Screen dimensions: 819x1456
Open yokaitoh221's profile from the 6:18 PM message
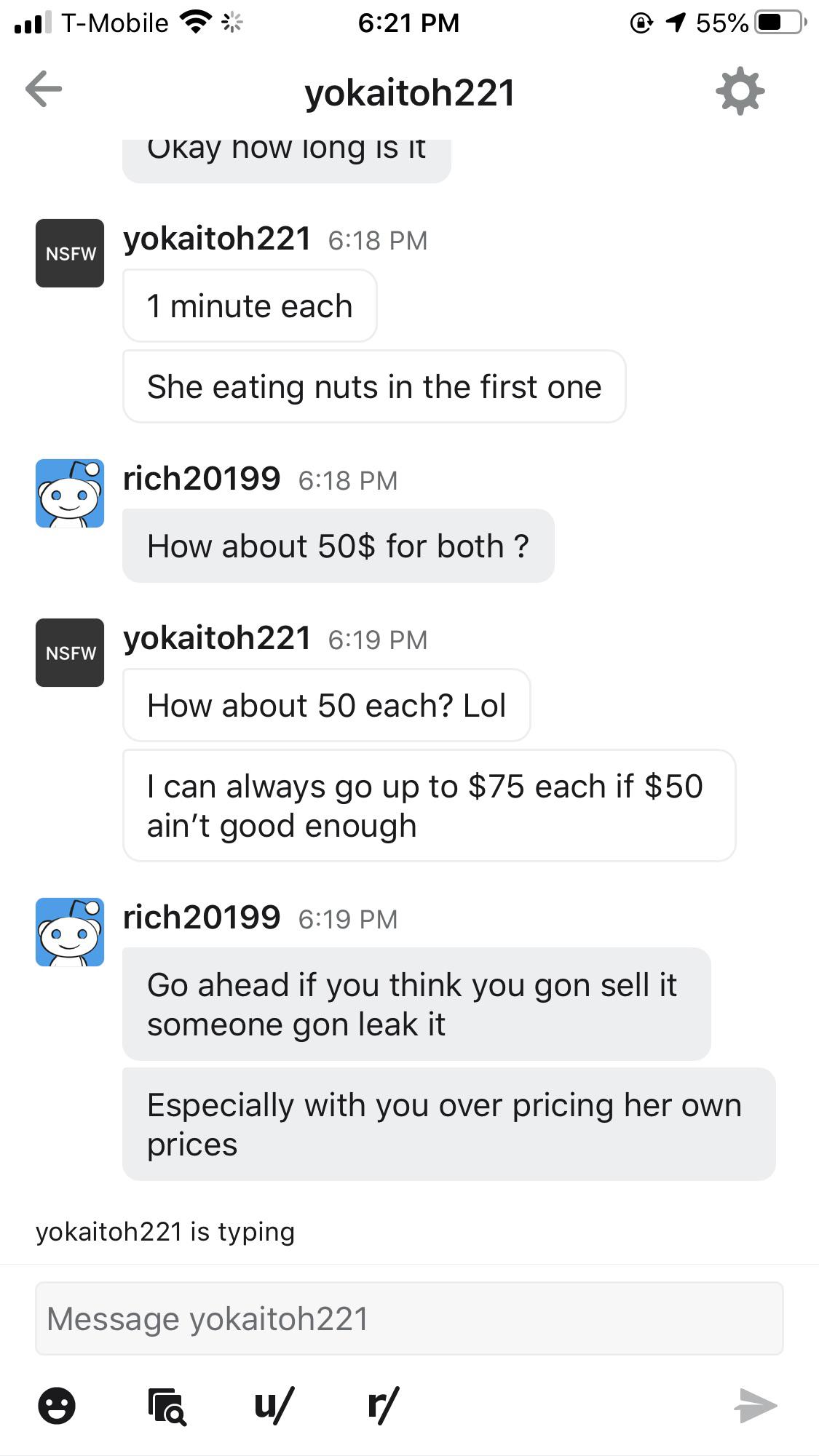click(216, 239)
